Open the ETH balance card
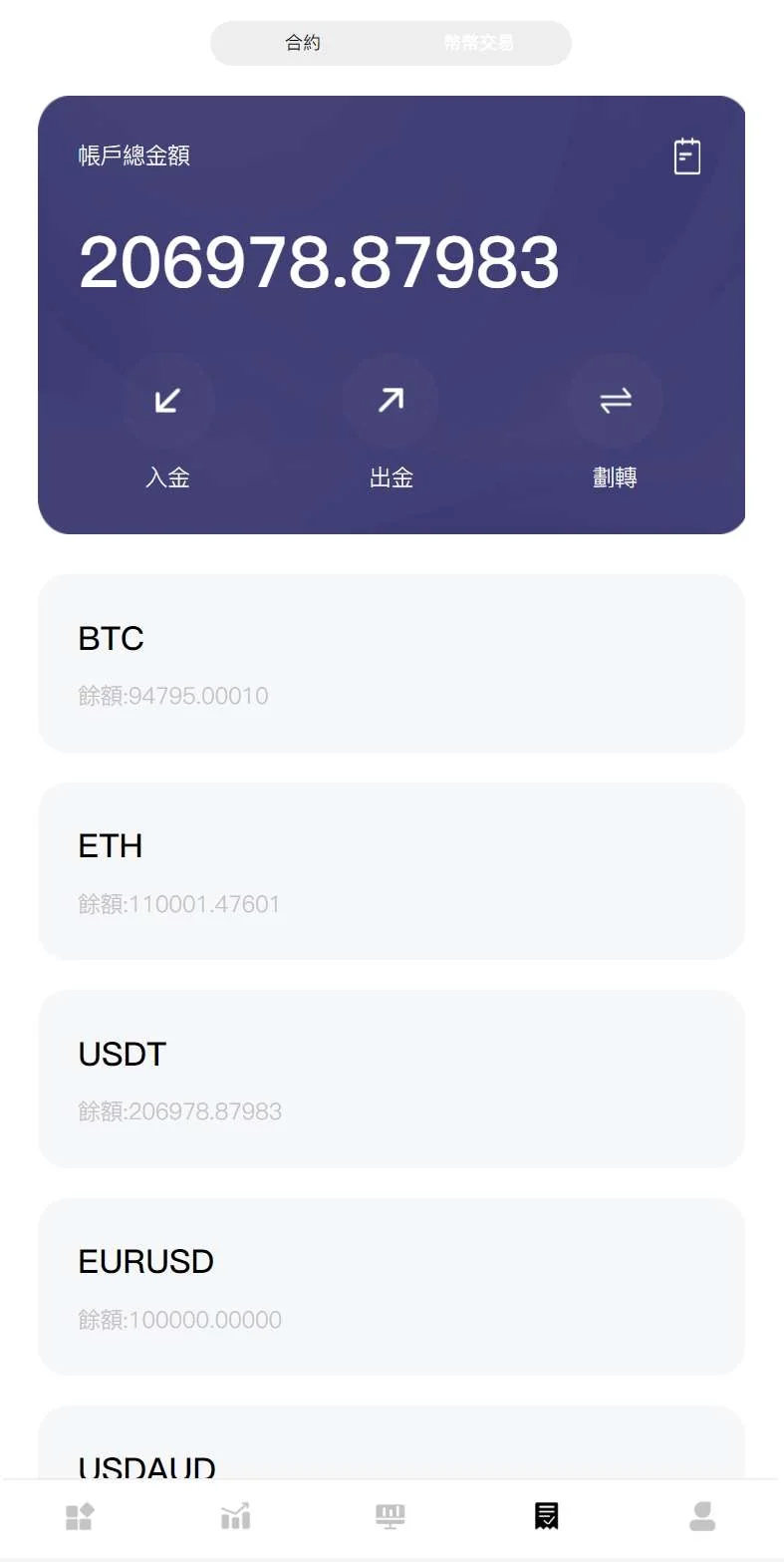This screenshot has height=1562, width=784. [391, 871]
